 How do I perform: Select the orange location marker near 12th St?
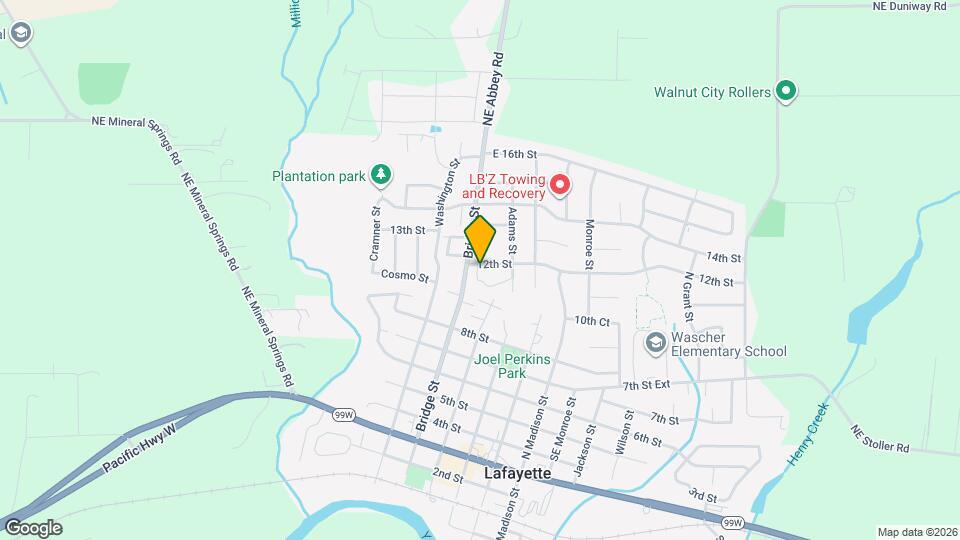click(481, 240)
